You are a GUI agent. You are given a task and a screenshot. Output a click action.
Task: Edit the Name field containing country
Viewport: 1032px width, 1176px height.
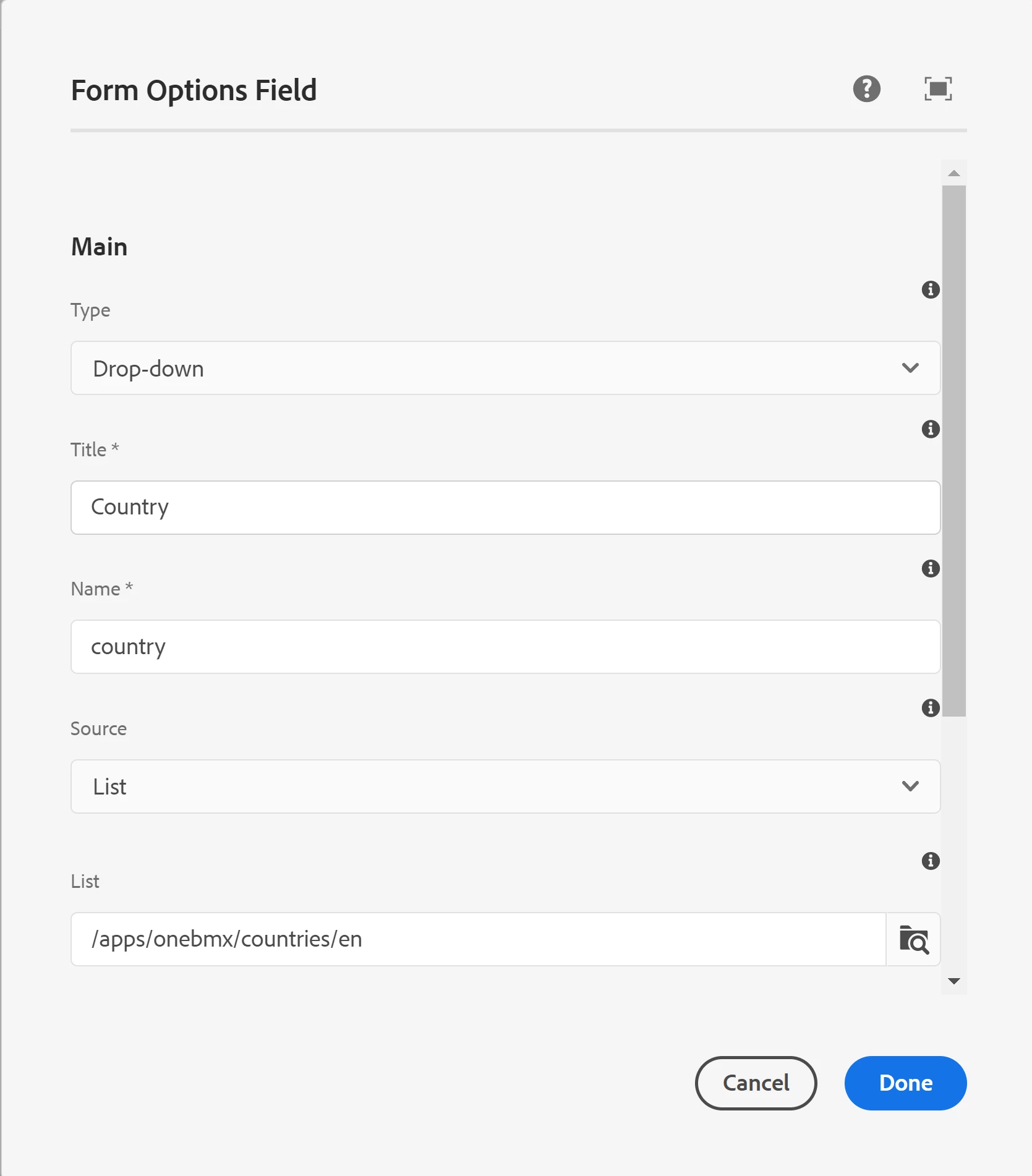click(505, 647)
